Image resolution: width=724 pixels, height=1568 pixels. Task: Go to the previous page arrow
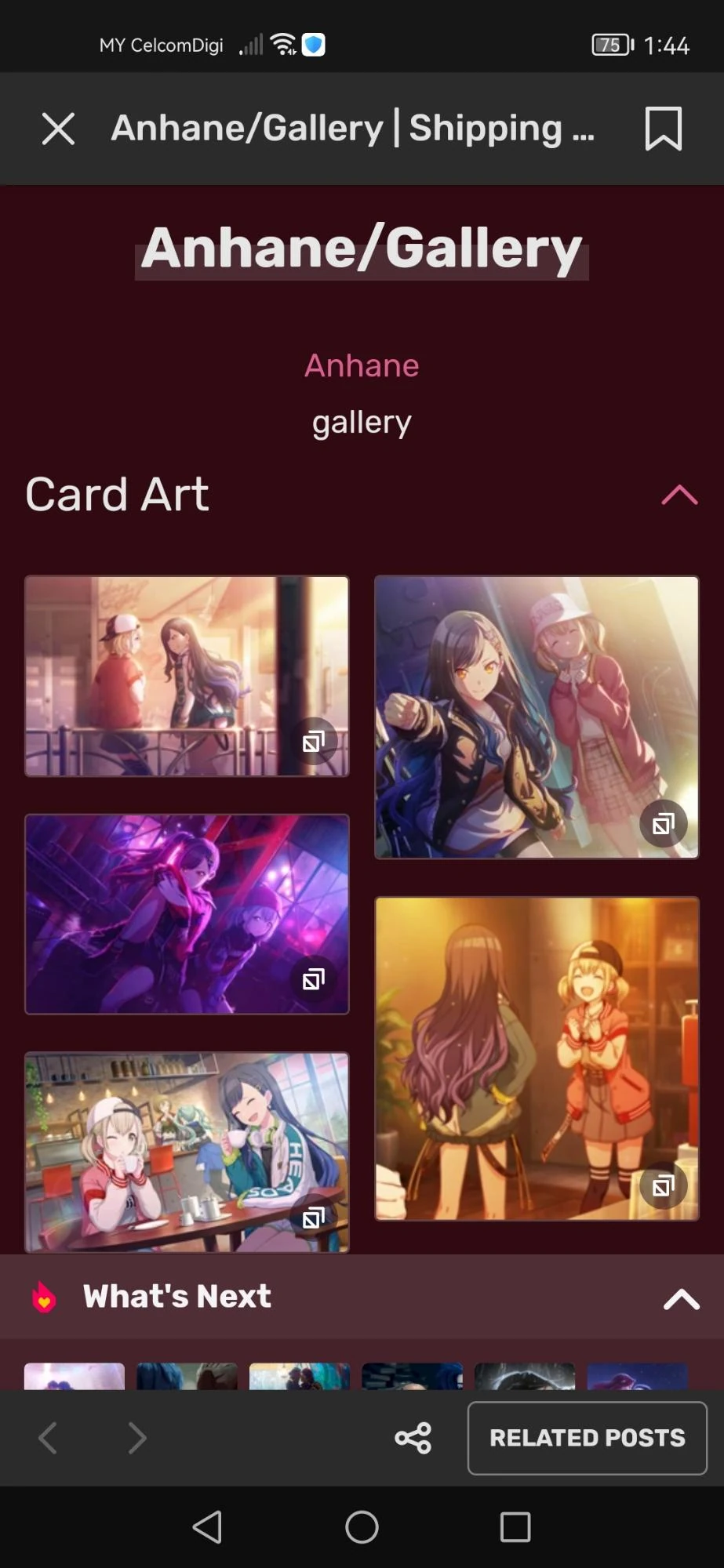pos(48,1438)
